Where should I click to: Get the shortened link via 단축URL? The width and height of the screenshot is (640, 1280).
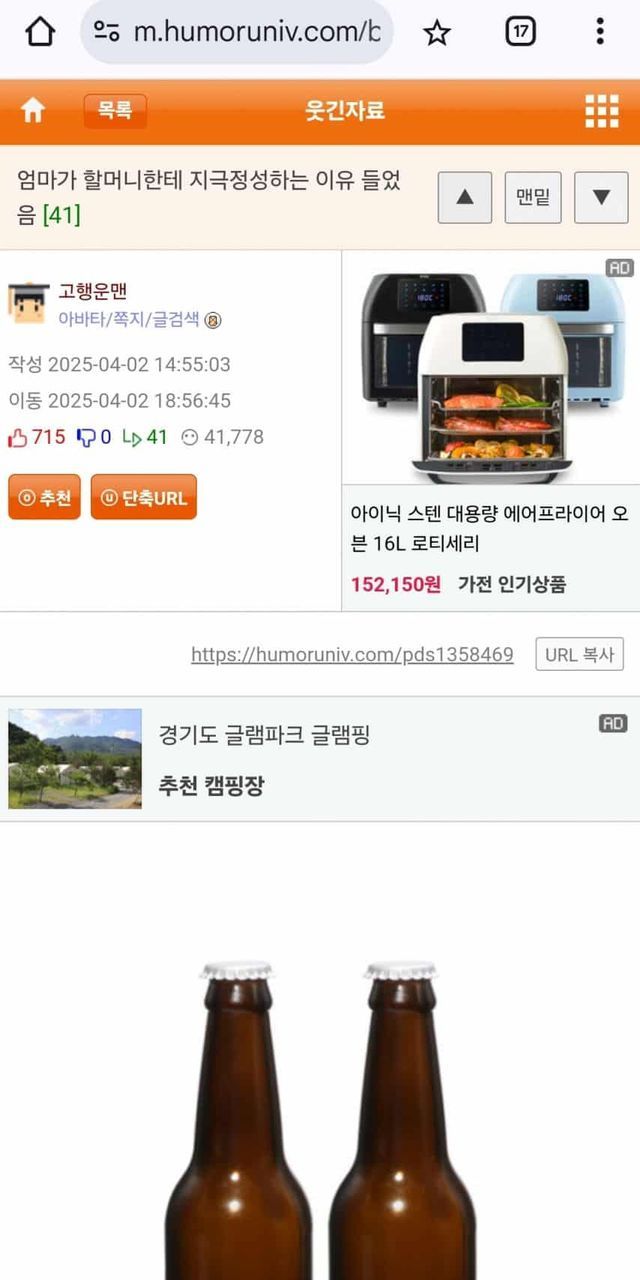pyautogui.click(x=144, y=497)
